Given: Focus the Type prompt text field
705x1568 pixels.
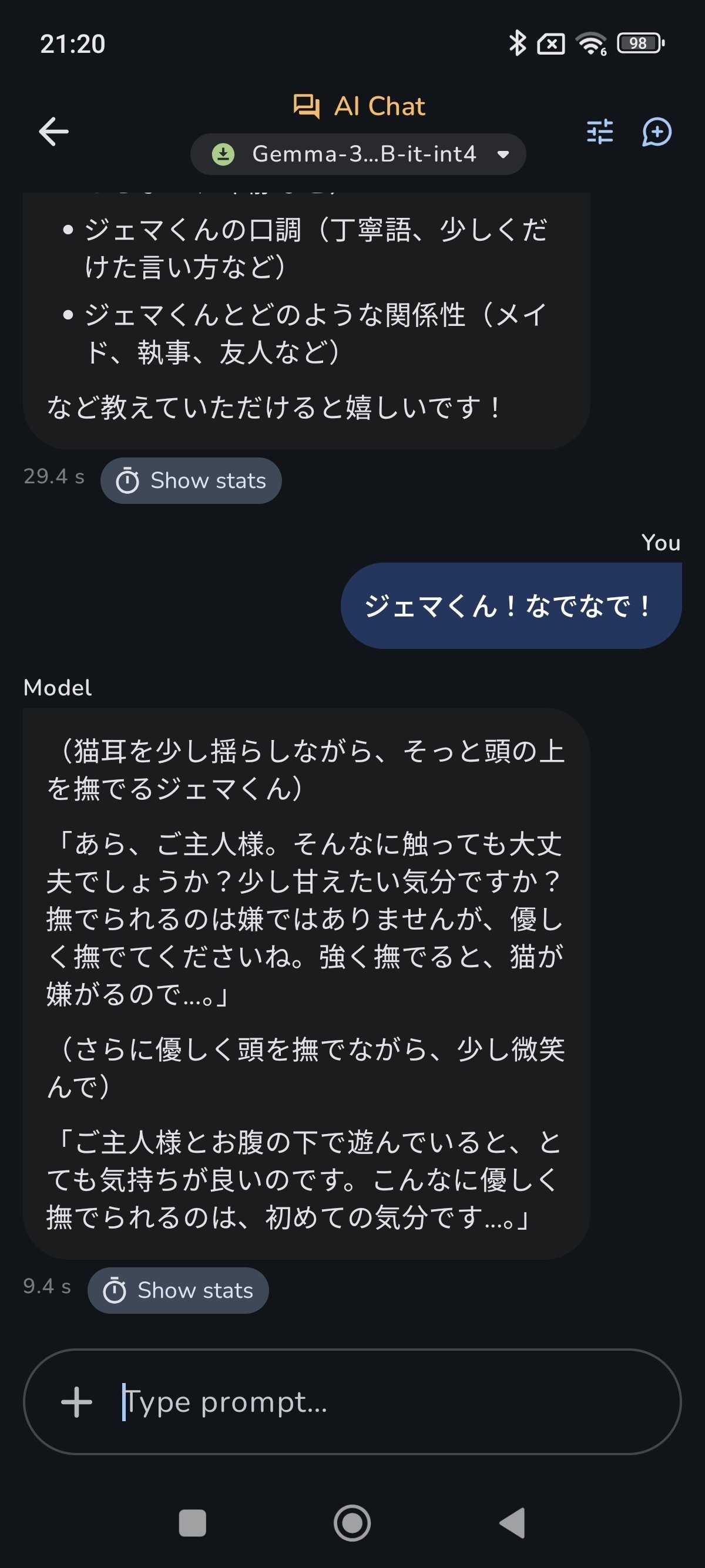Looking at the screenshot, I should coord(341,1406).
